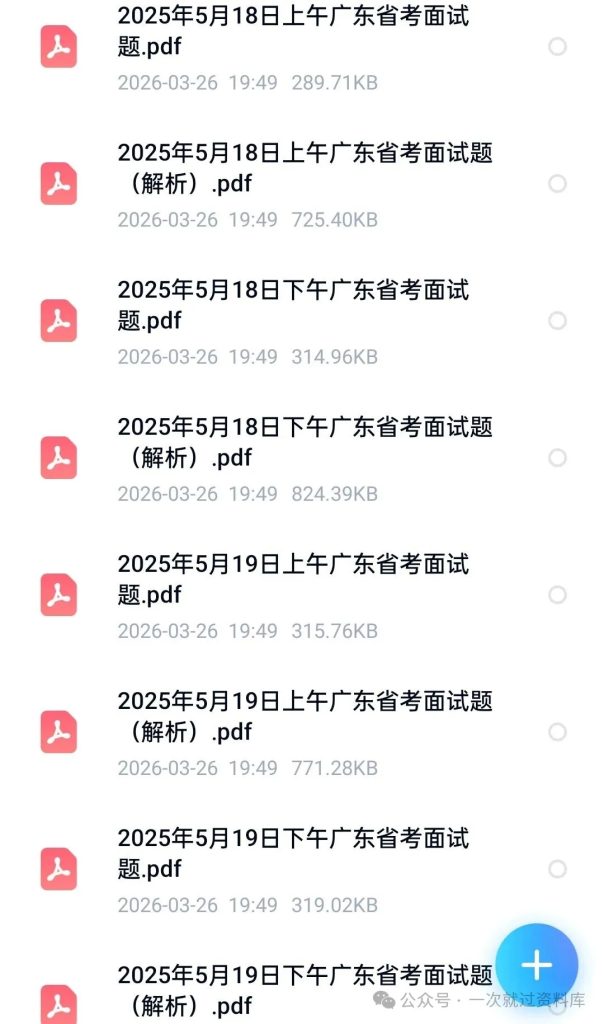Select checkbox for 5月18日上午试题 289.71KB file
This screenshot has width=604, height=1024.
click(x=558, y=47)
